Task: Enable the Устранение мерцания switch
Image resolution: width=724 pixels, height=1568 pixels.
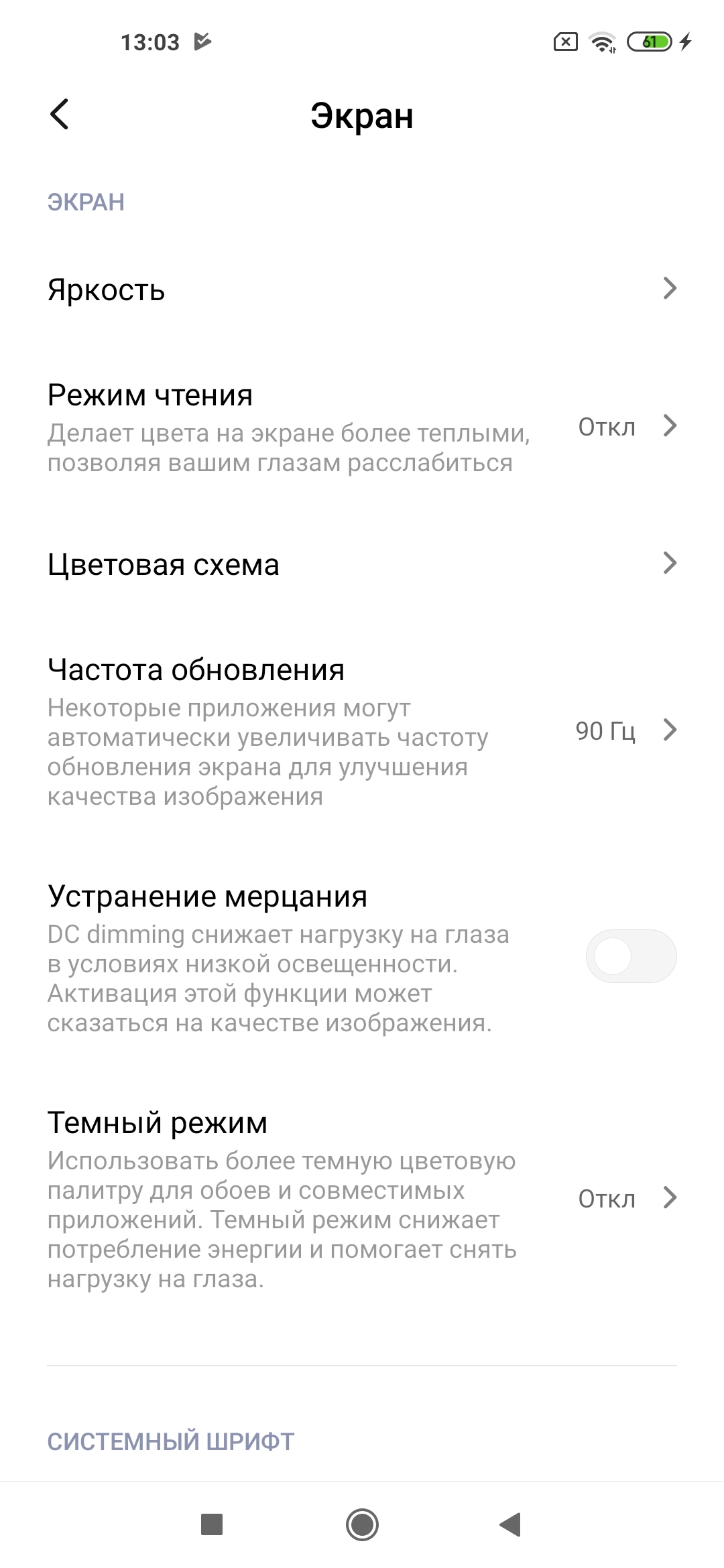Action: (630, 956)
